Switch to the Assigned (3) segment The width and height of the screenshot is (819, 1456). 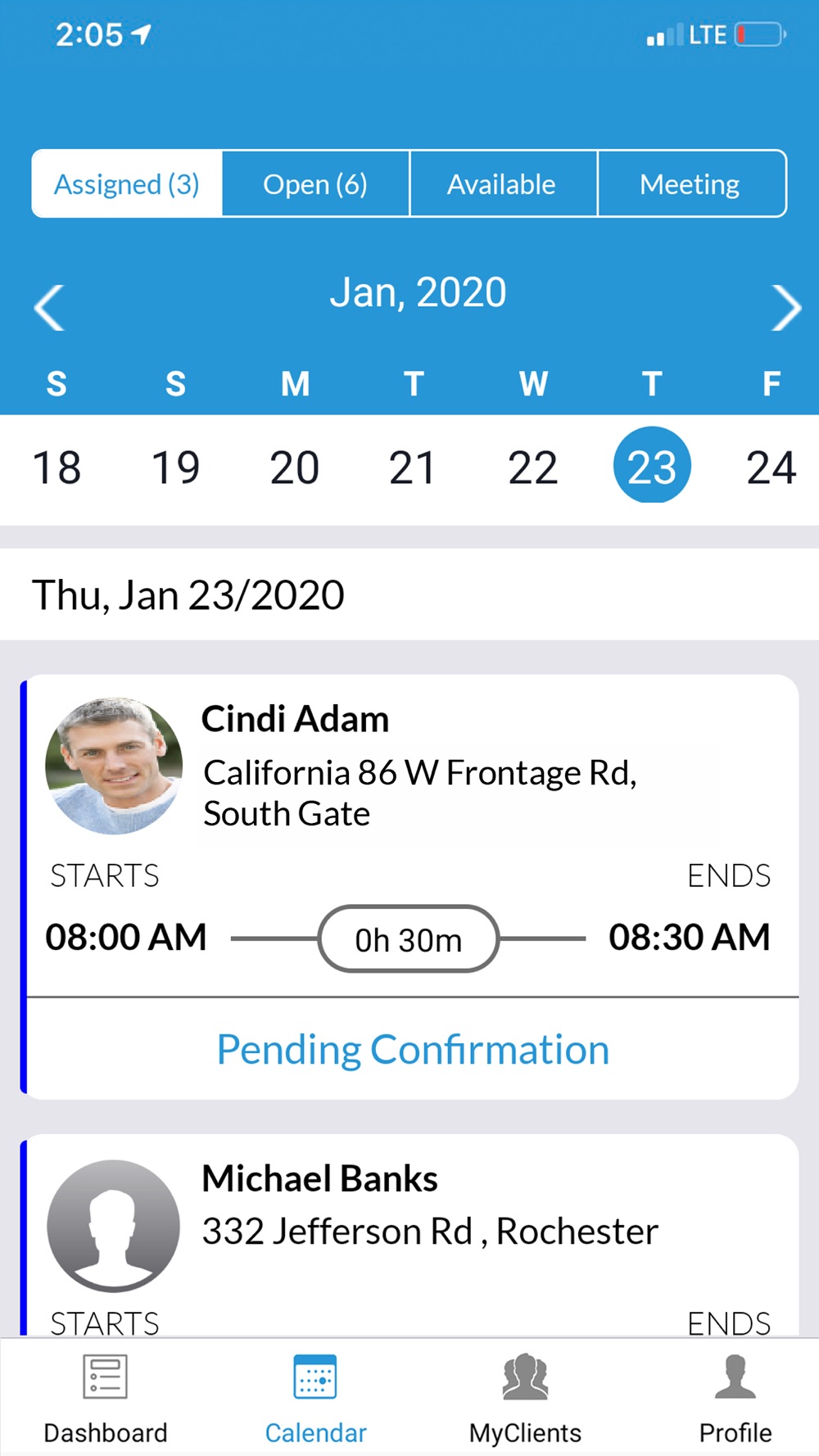[x=127, y=184]
